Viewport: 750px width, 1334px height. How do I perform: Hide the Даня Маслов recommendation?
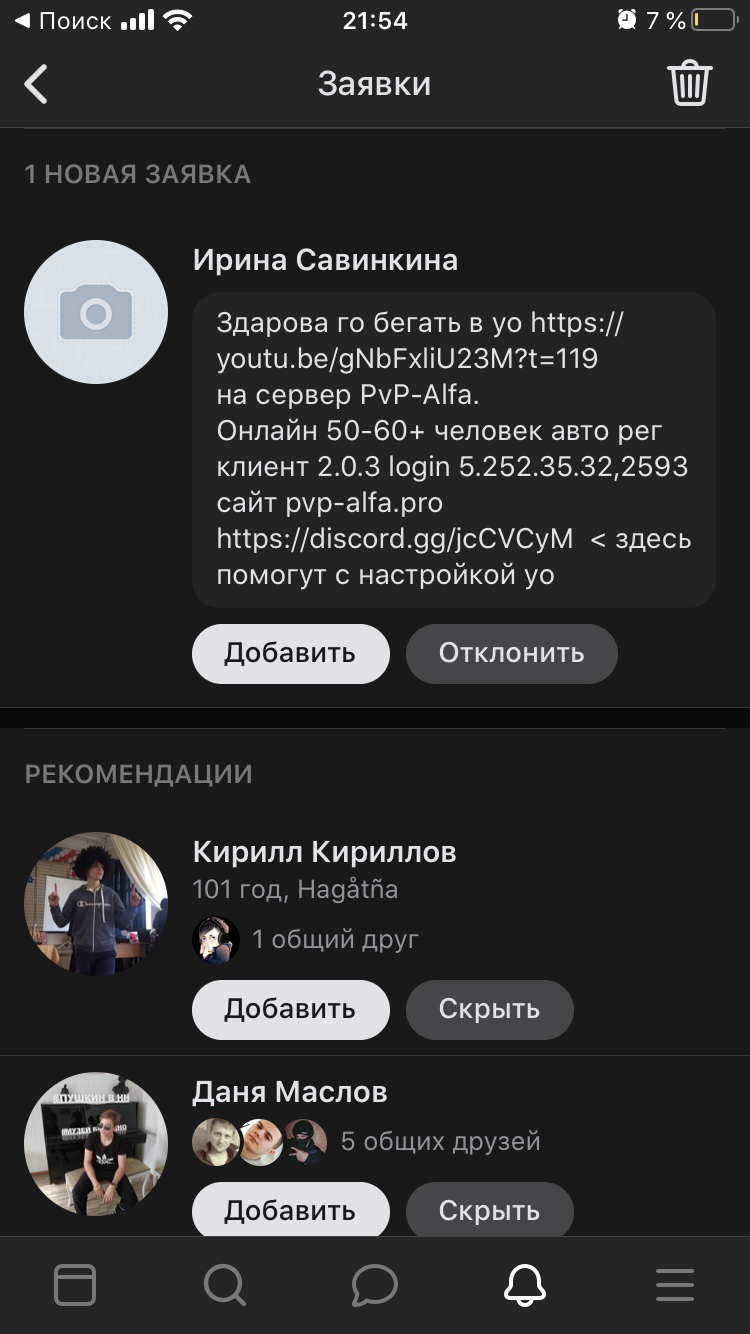(x=489, y=1210)
